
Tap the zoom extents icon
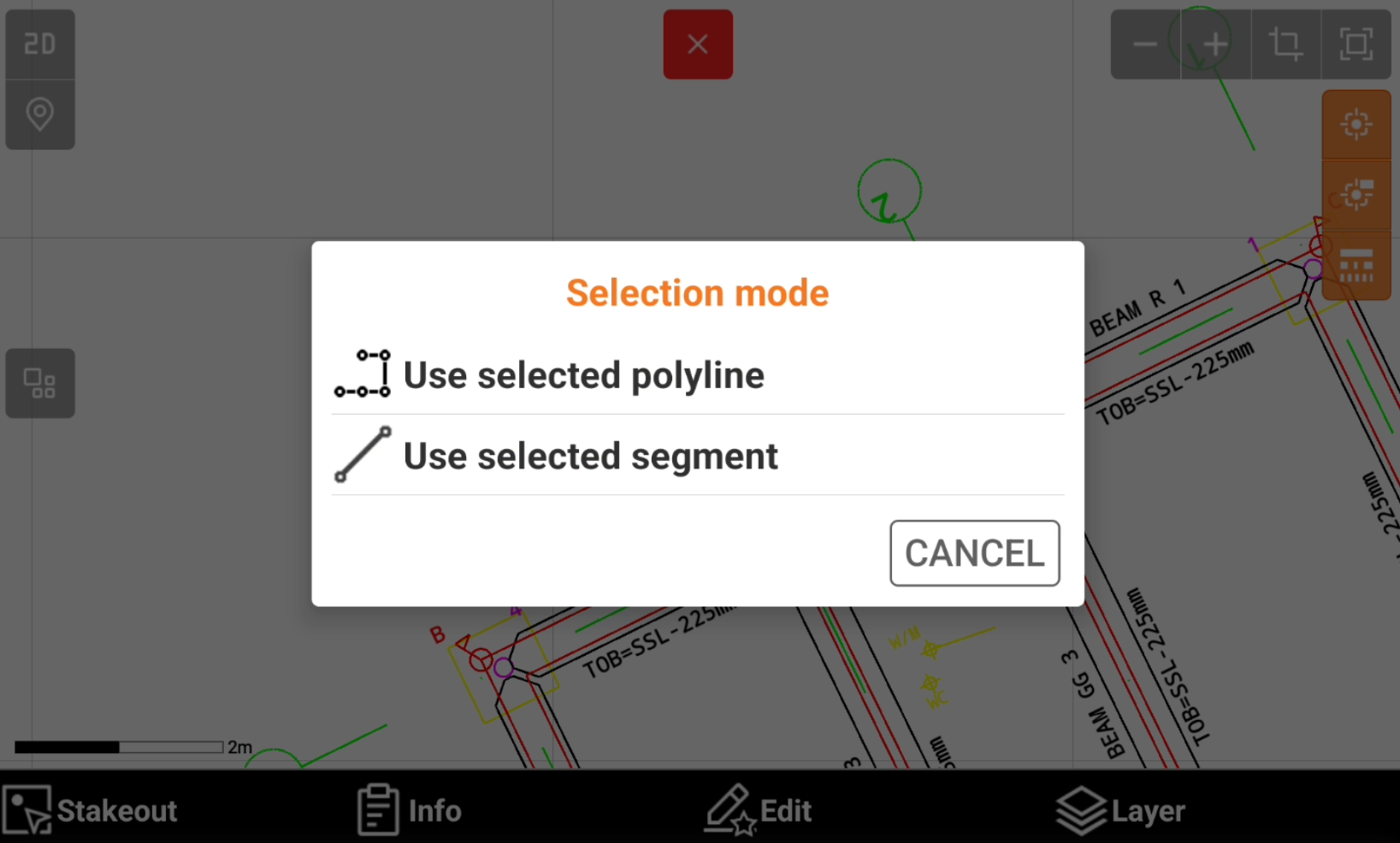1356,44
